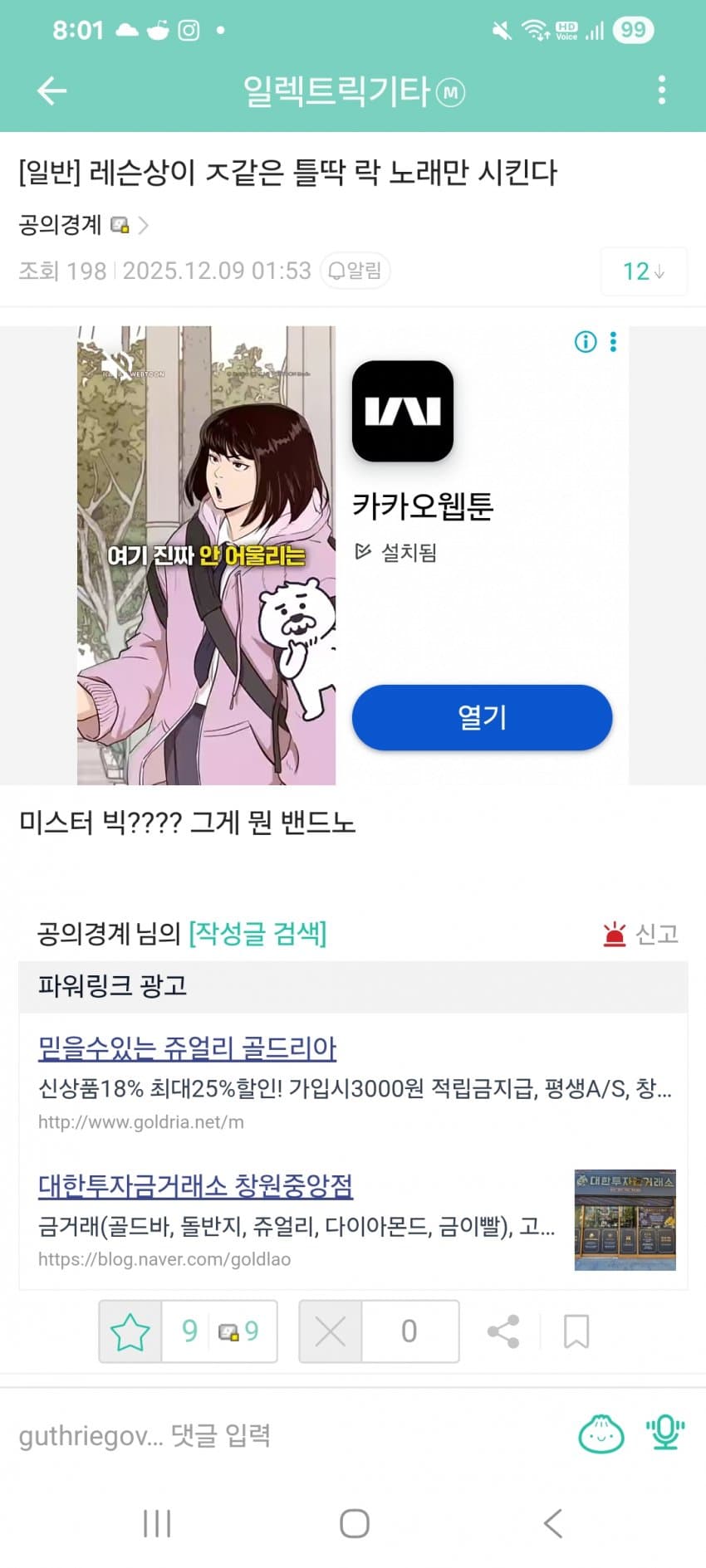Report this post with 신고
The width and height of the screenshot is (706, 1568).
pos(641,935)
